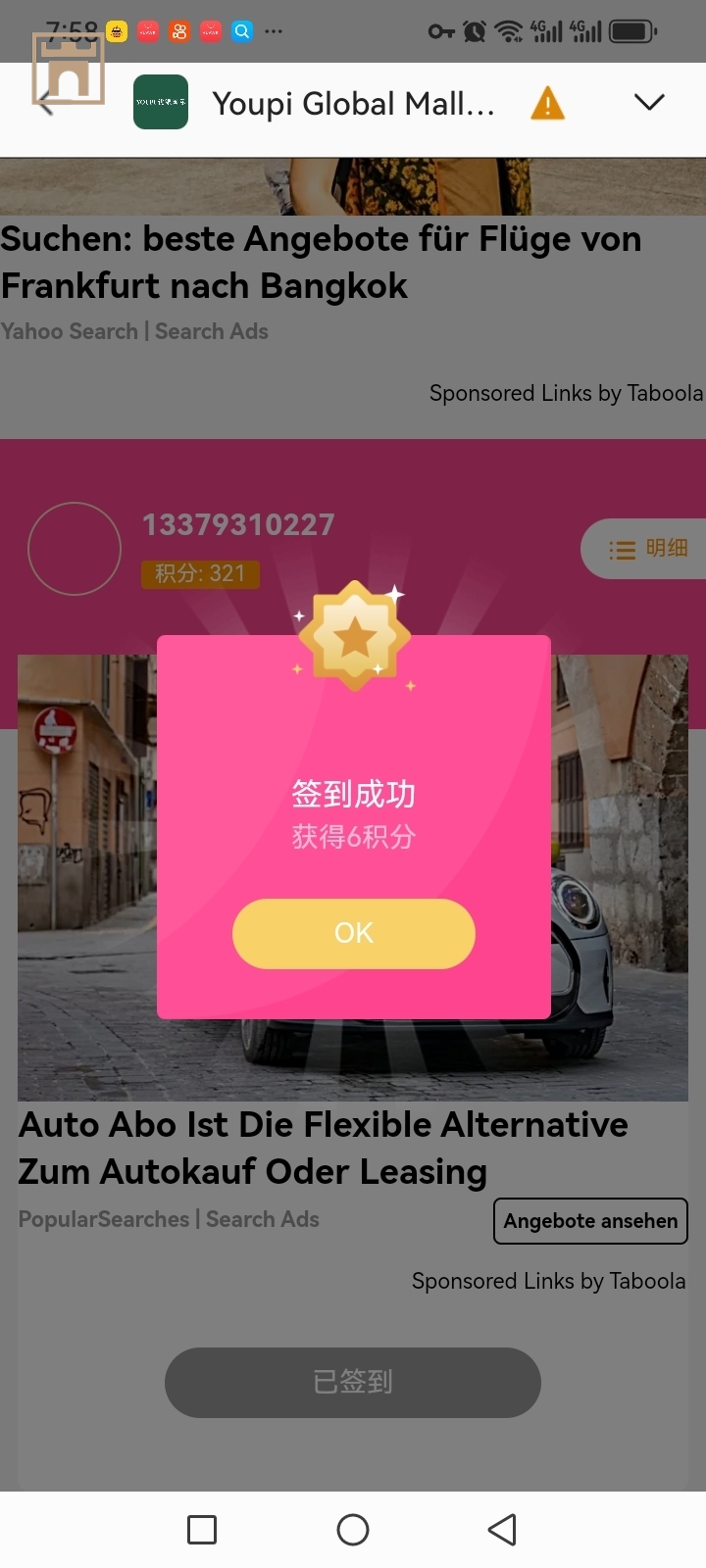Open the warning triangle icon
Viewport: 706px width, 1568px height.
coord(547,103)
